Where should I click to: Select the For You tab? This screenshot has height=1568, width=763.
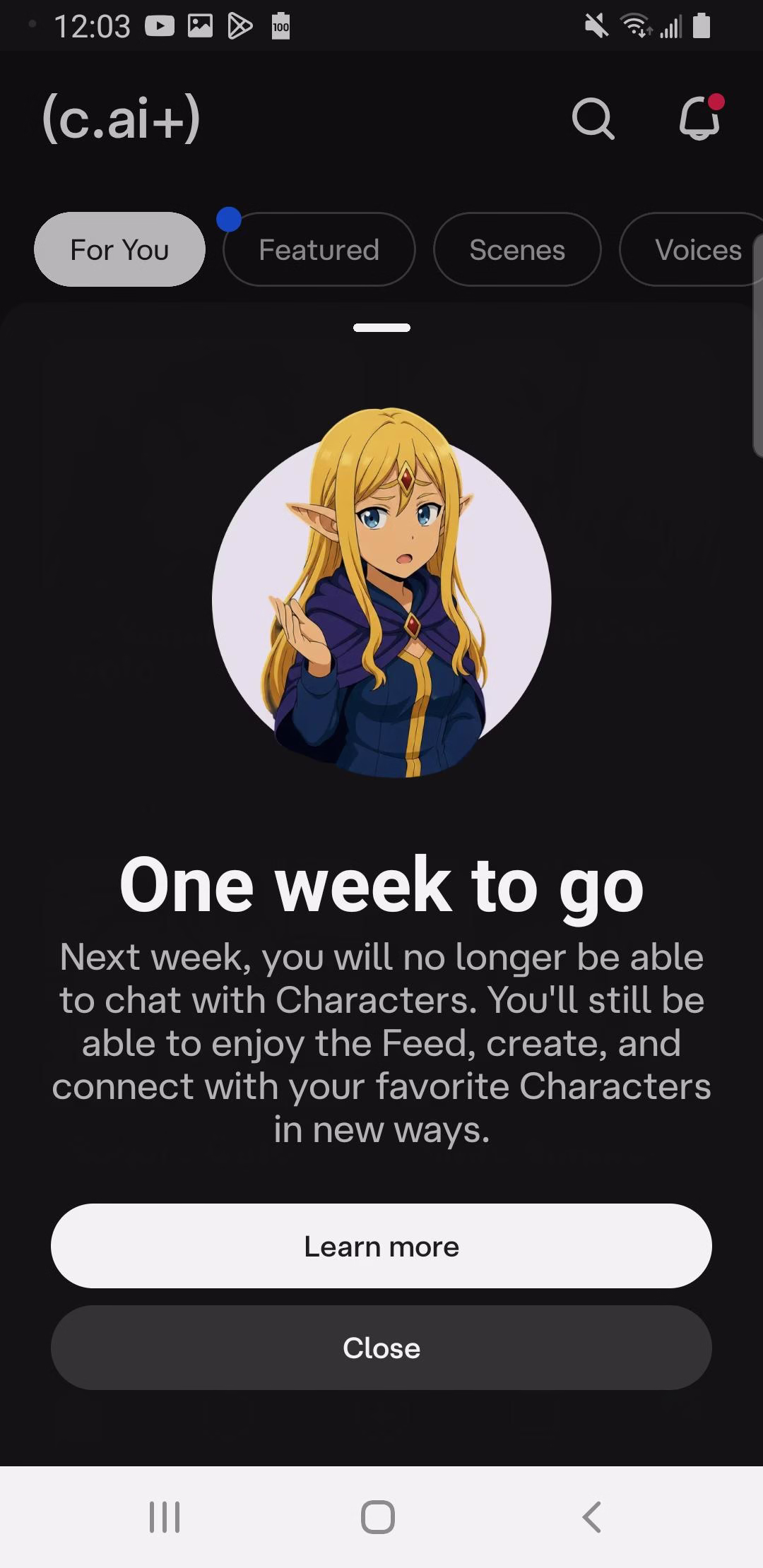119,249
